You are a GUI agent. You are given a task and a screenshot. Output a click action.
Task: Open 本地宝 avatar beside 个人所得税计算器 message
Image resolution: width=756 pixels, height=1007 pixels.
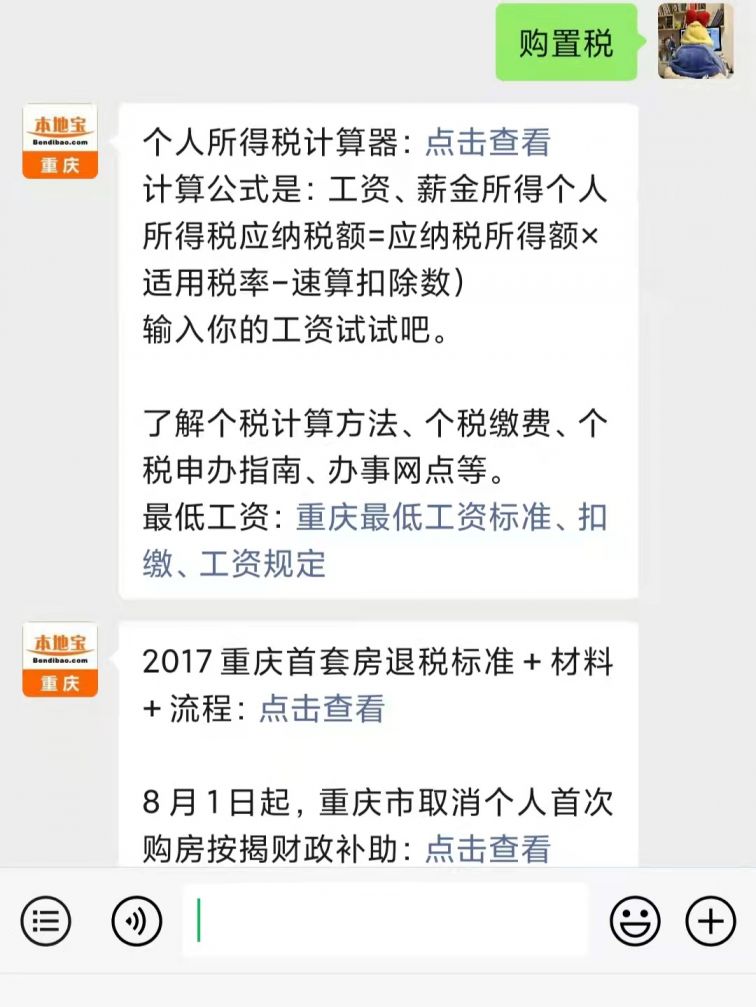click(x=60, y=142)
